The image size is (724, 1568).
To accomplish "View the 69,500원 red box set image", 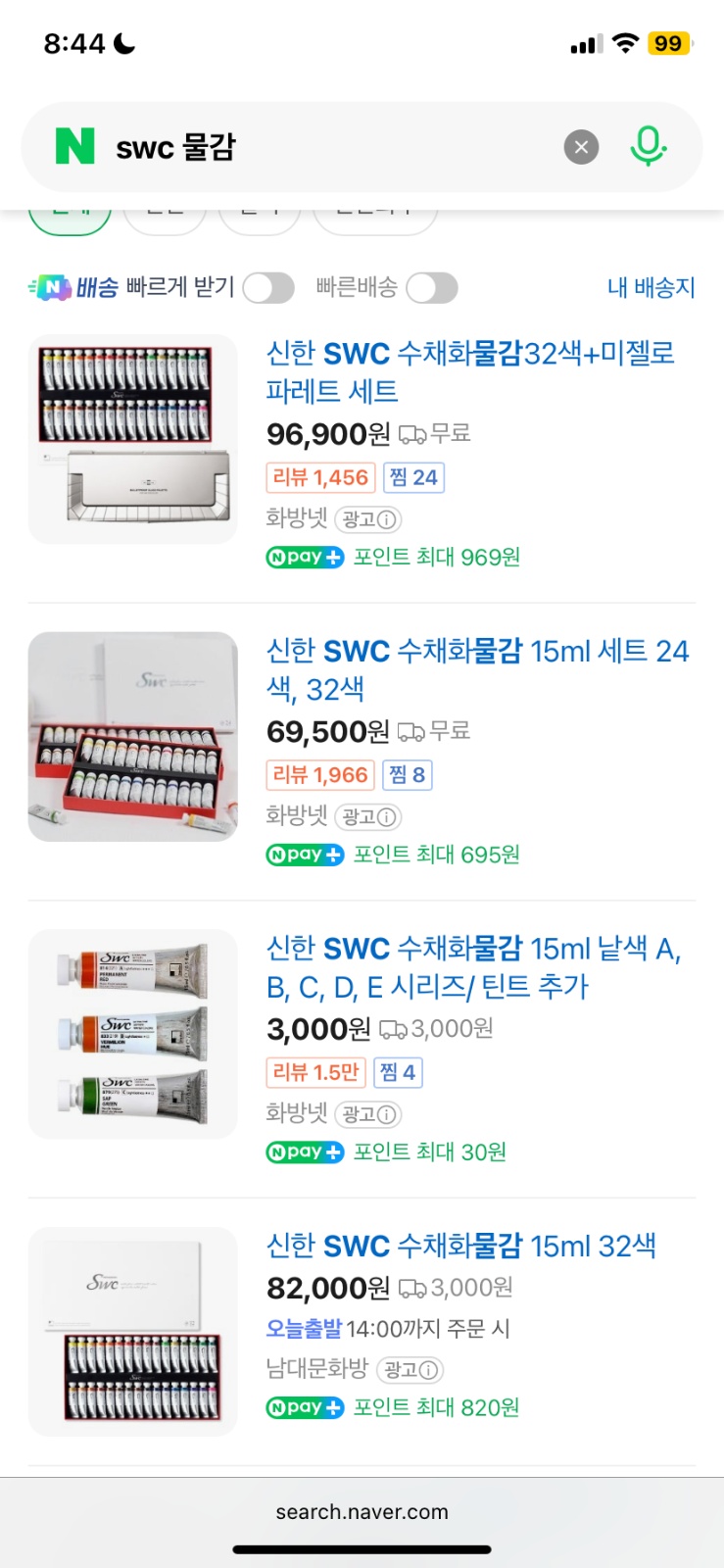I will [x=133, y=737].
